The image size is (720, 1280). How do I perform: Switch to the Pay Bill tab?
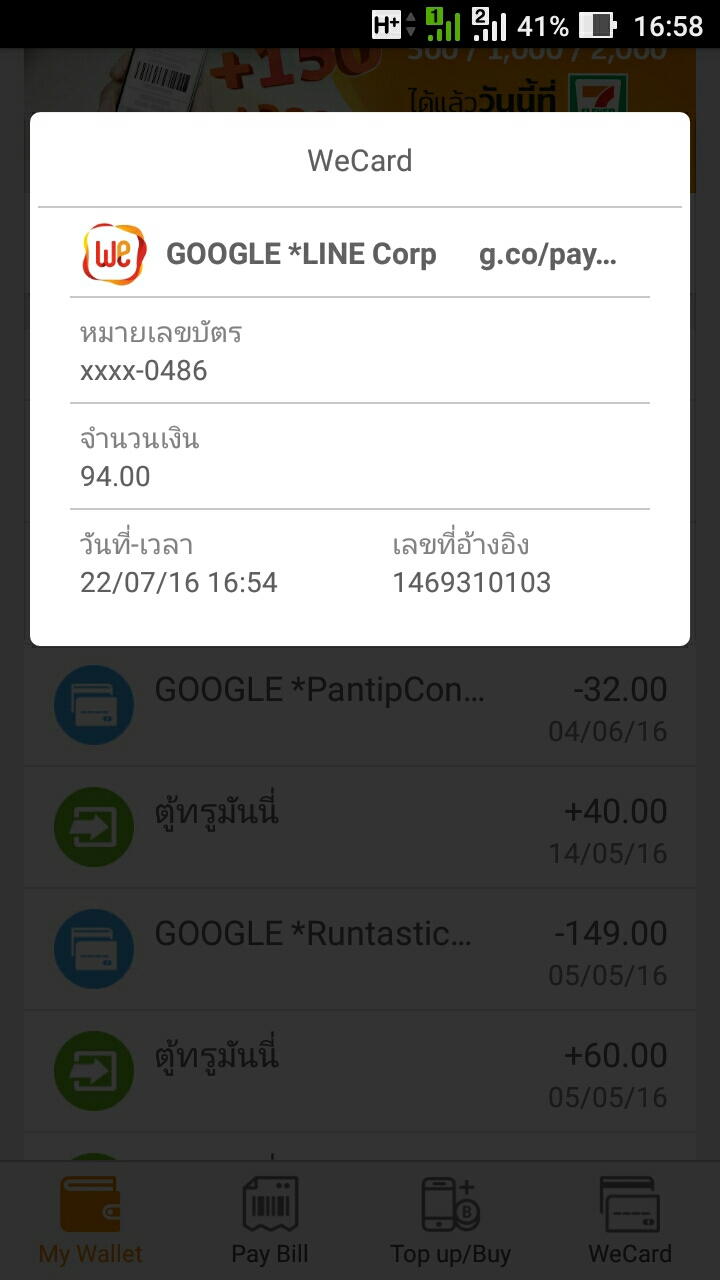(x=270, y=1222)
